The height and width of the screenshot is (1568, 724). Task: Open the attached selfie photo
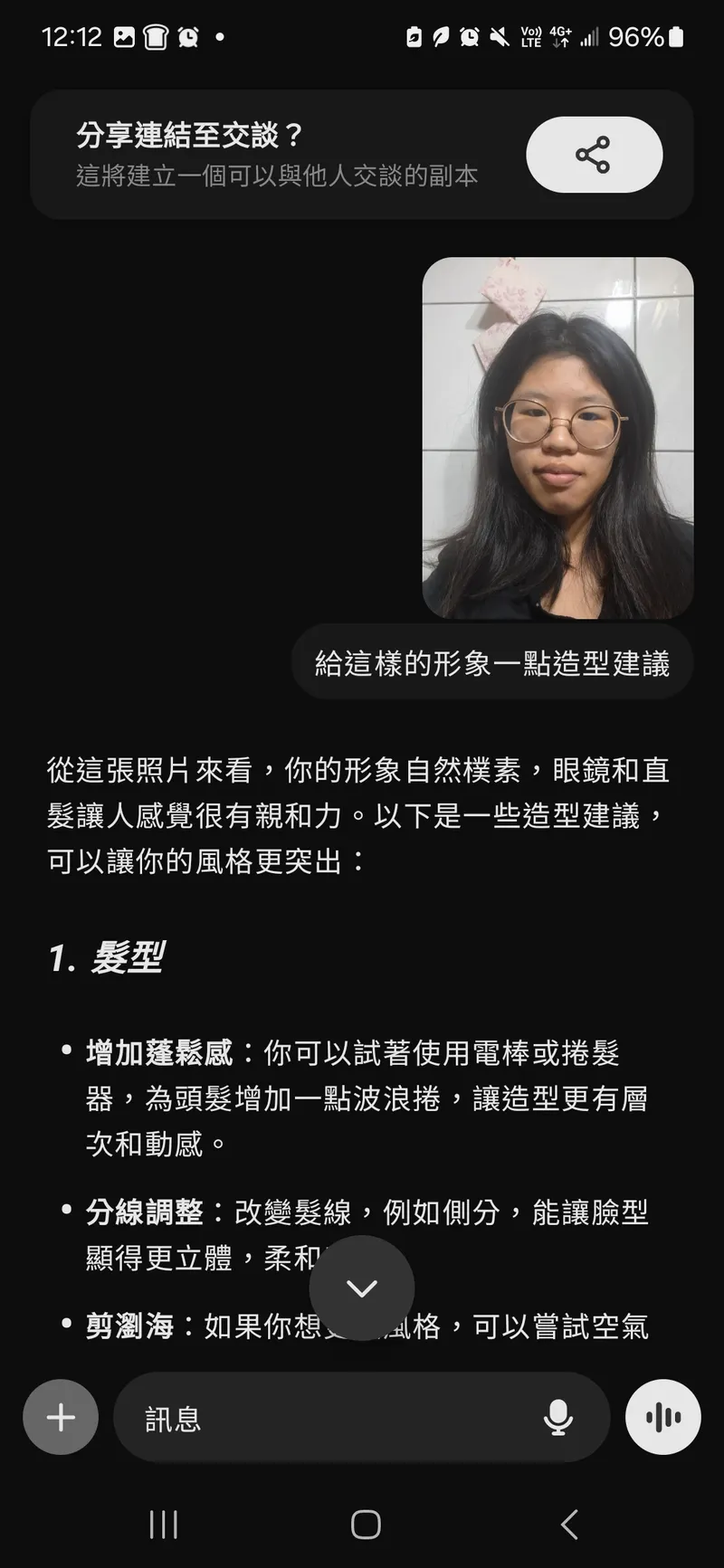[x=557, y=438]
